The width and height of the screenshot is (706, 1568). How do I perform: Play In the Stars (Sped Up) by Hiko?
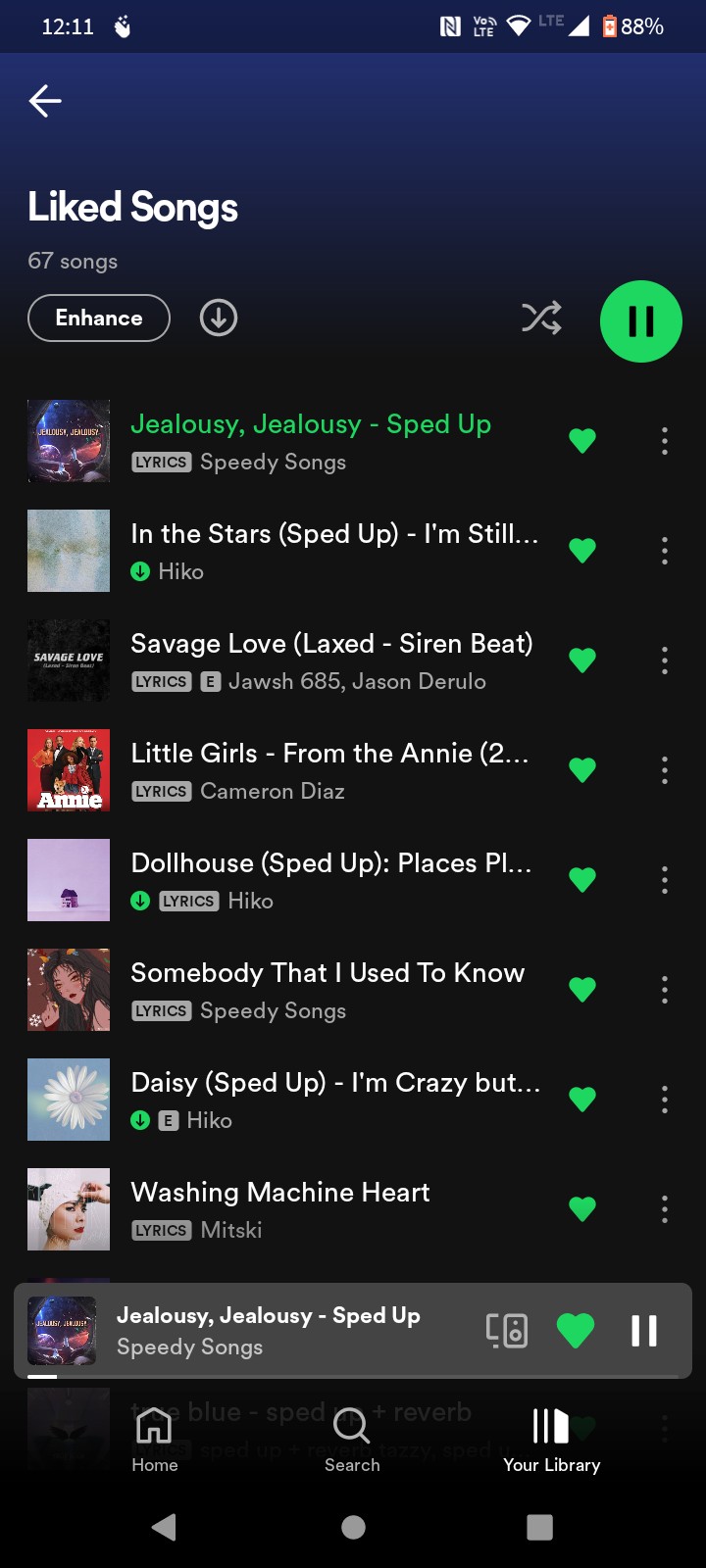coord(333,550)
